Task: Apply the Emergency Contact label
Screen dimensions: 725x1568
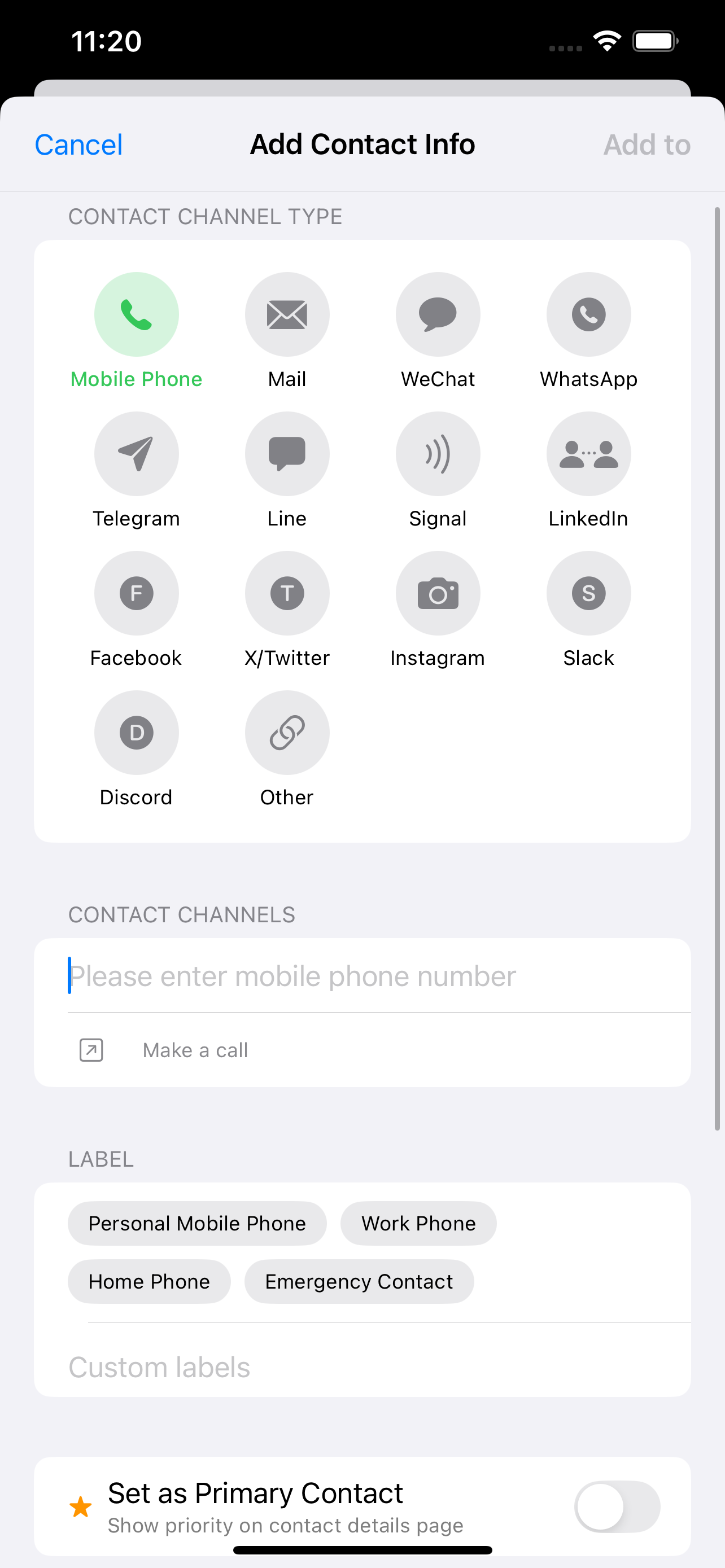Action: 359,1281
